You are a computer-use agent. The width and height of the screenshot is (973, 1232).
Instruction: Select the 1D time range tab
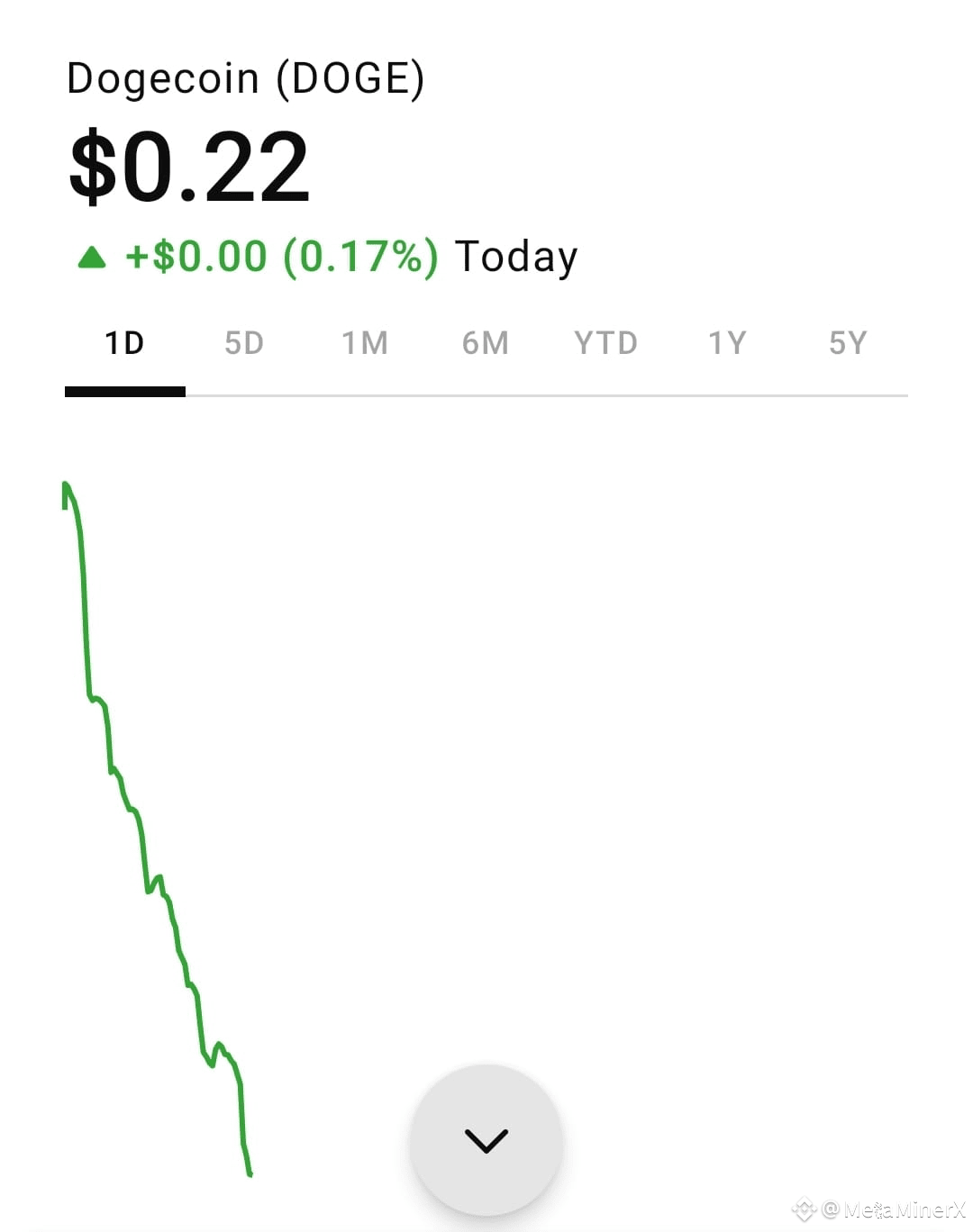click(x=124, y=343)
